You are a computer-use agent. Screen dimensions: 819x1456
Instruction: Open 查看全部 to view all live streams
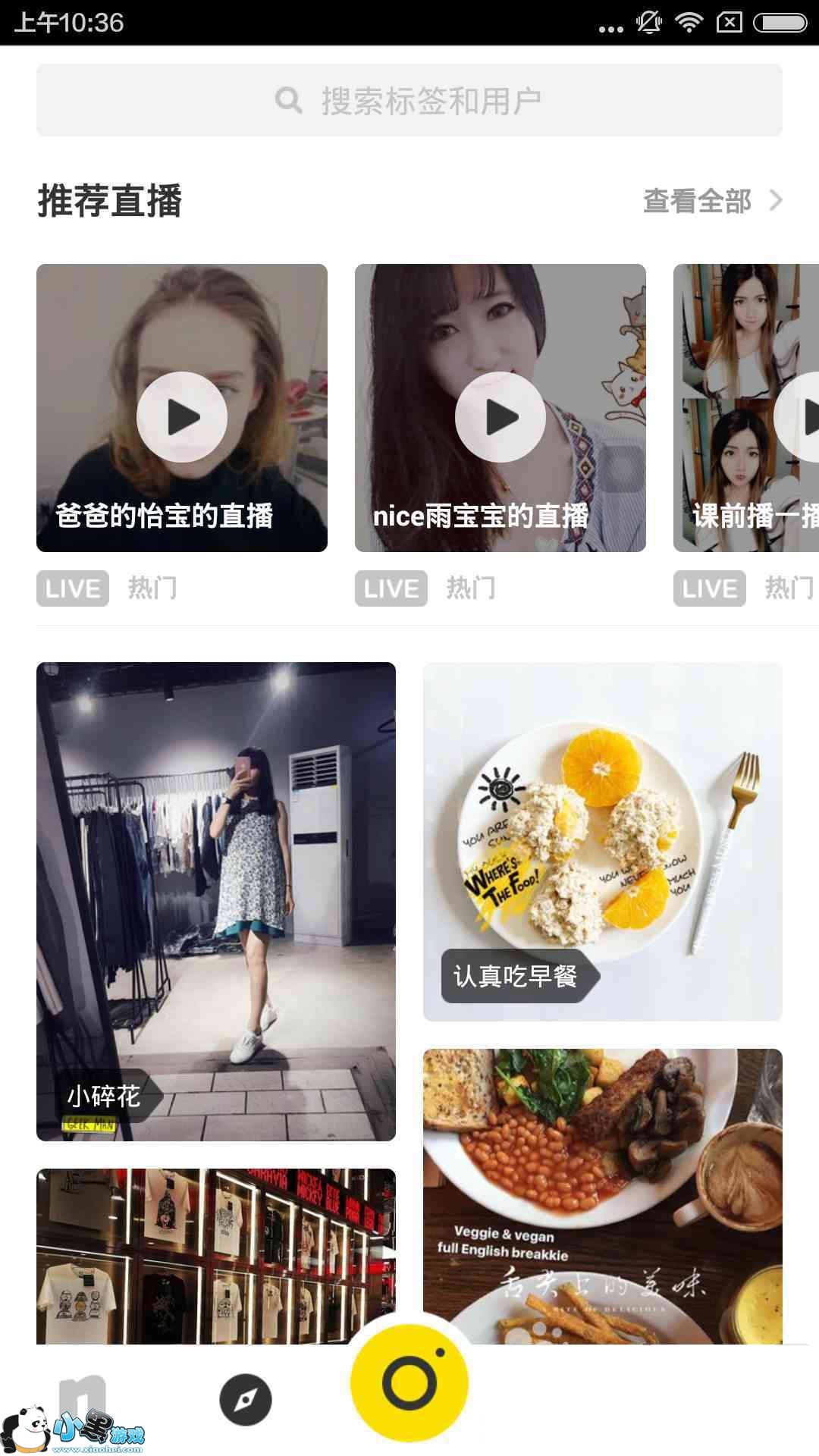click(711, 201)
